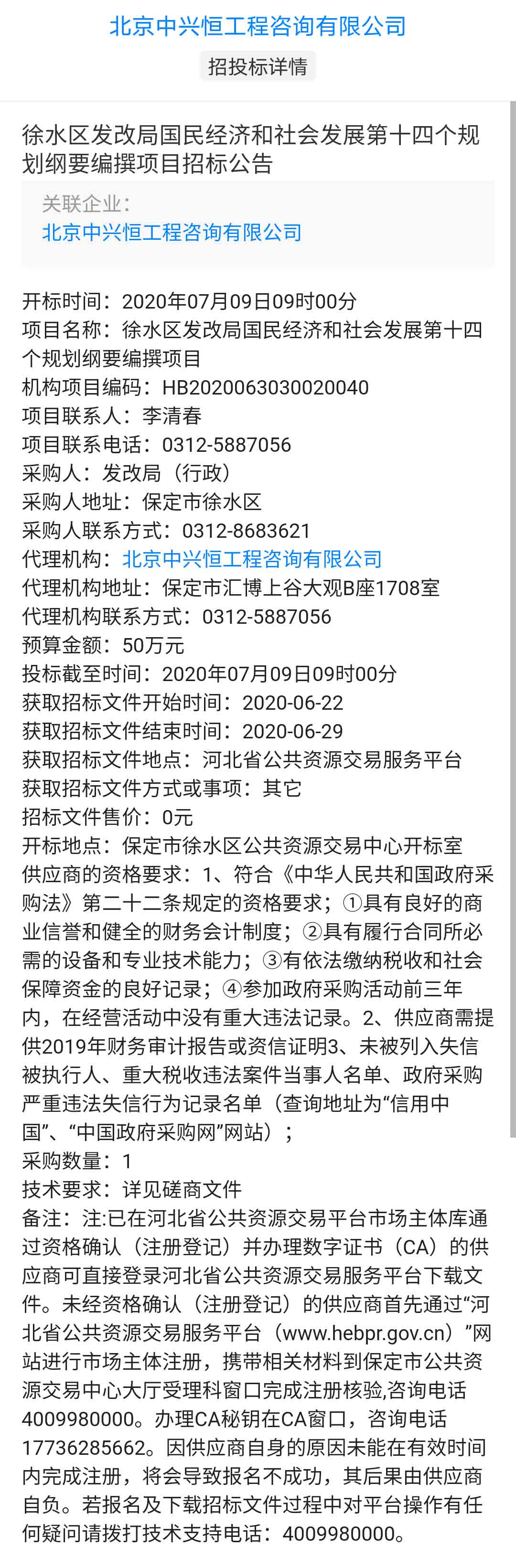Open the 代理机构 company link
516x1568 pixels.
[x=252, y=559]
